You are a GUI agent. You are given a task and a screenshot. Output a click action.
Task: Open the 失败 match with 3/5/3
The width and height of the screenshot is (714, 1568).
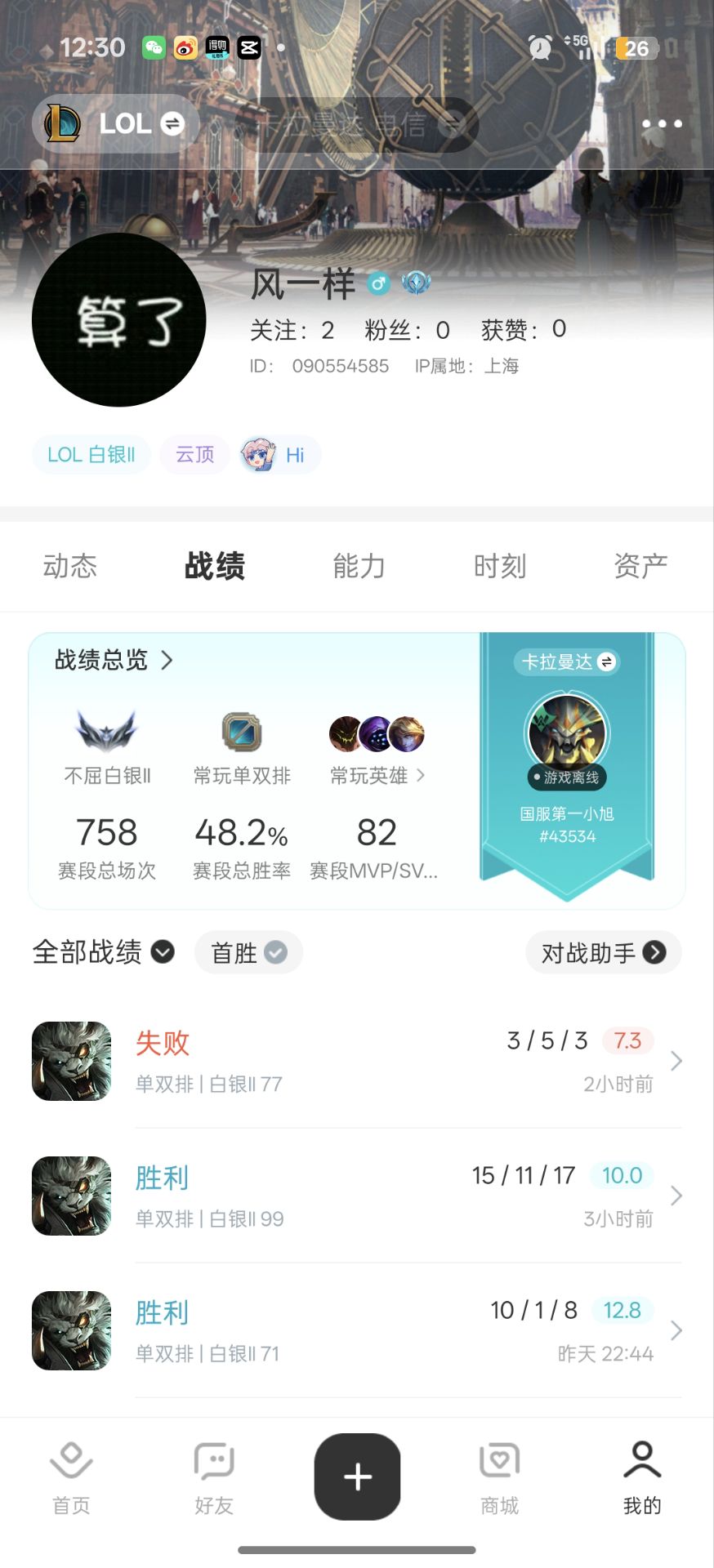(356, 1061)
